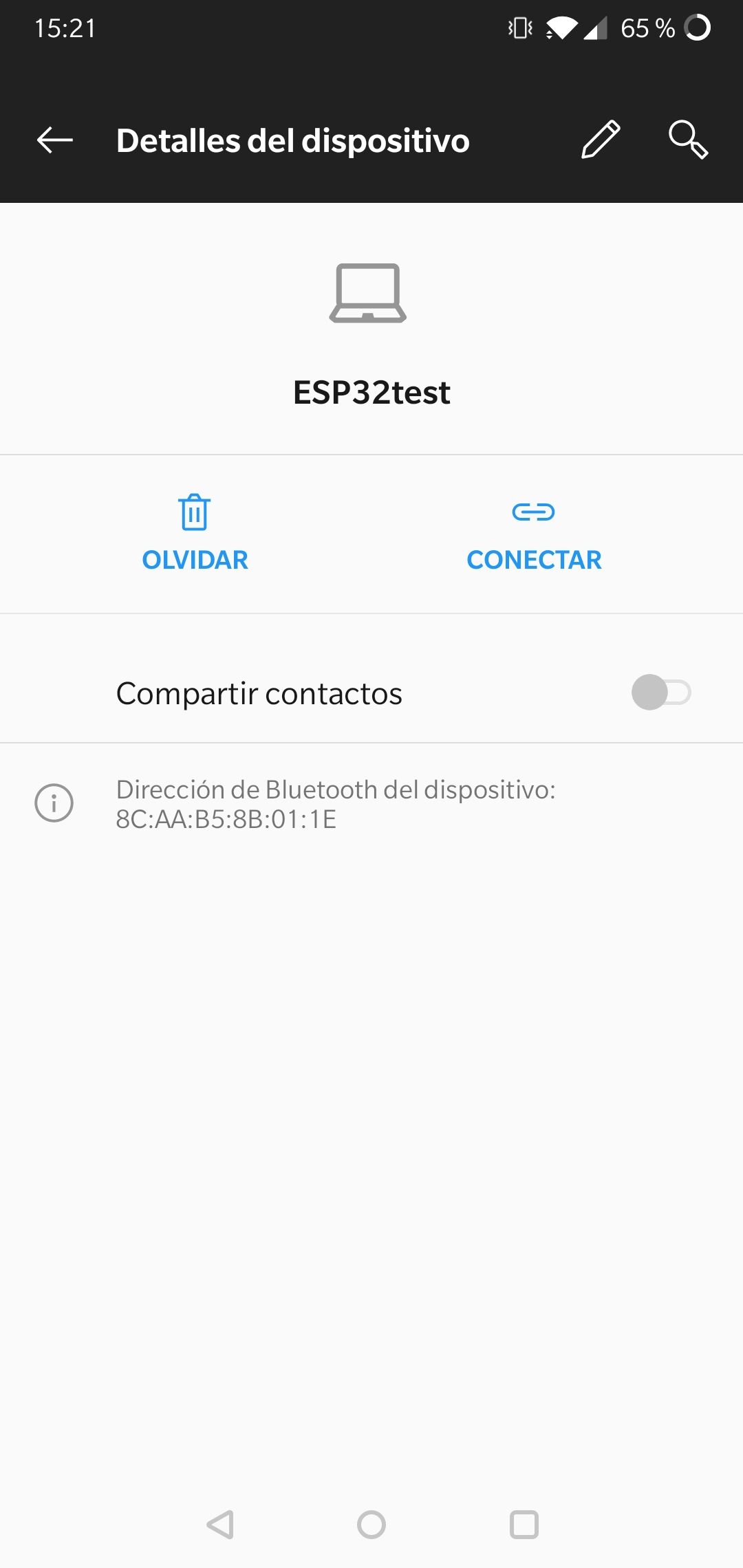Edit the device name with pencil icon

coord(601,140)
